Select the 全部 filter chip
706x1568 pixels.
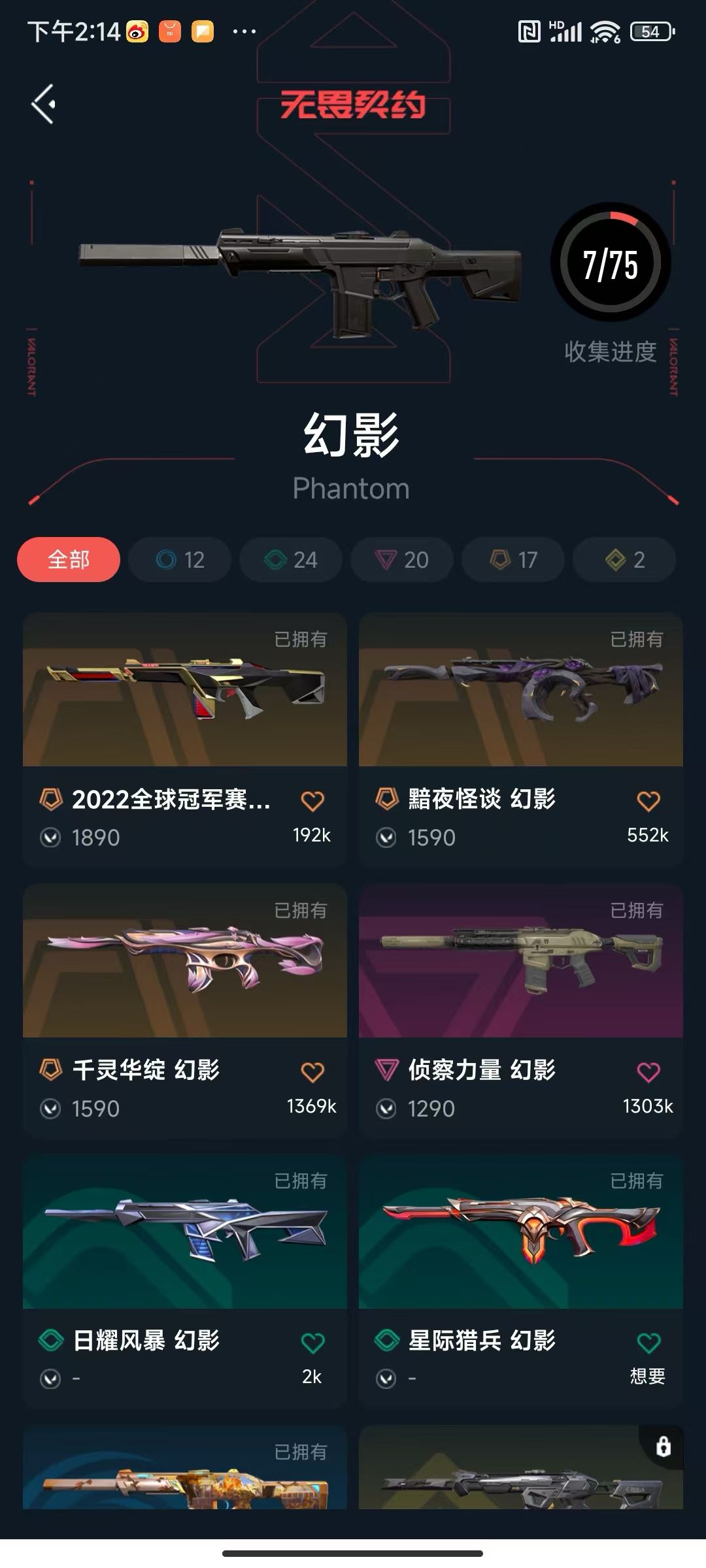[x=69, y=559]
